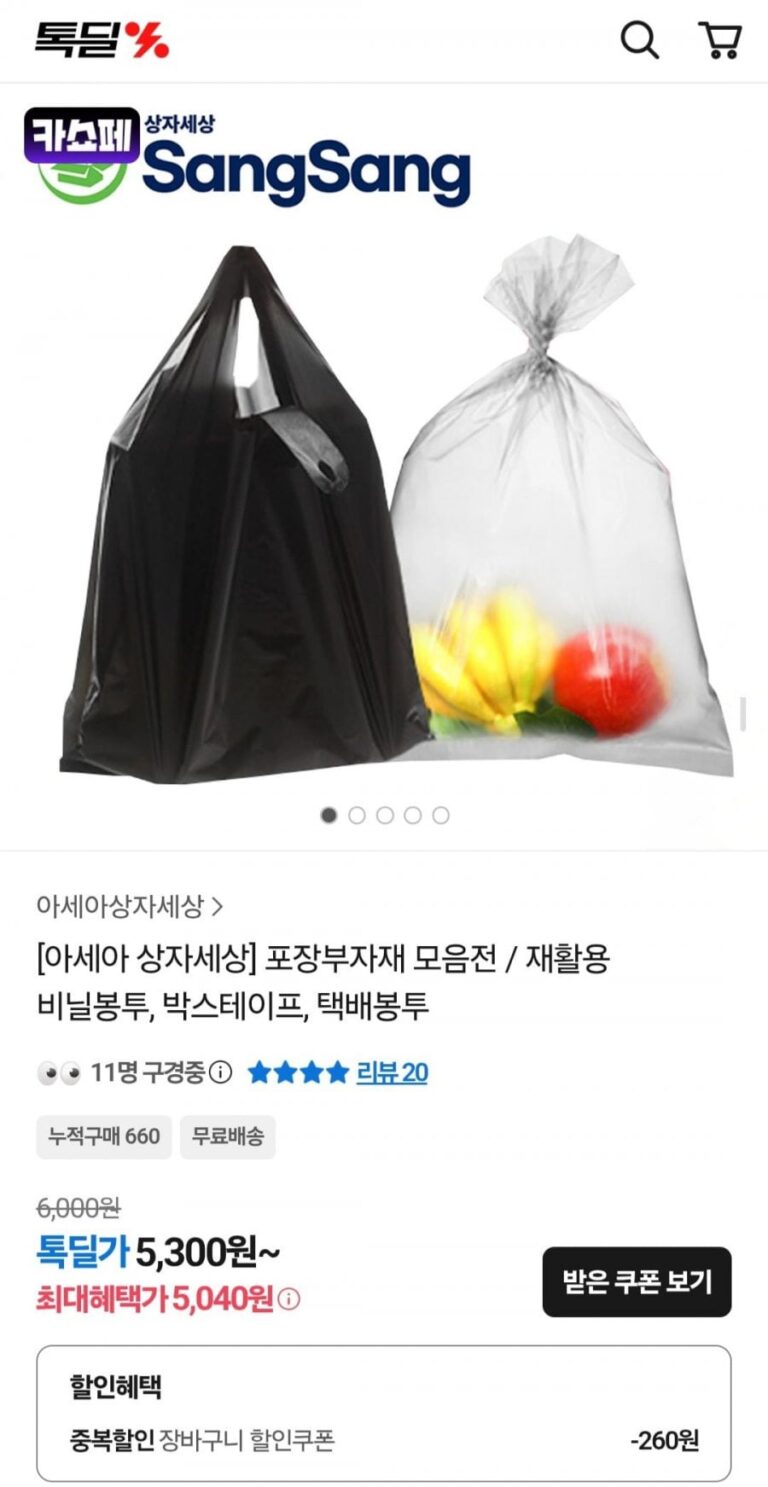The width and height of the screenshot is (768, 1487).
Task: Tap the 받은 쿠폰 보기 button
Action: (x=637, y=1282)
